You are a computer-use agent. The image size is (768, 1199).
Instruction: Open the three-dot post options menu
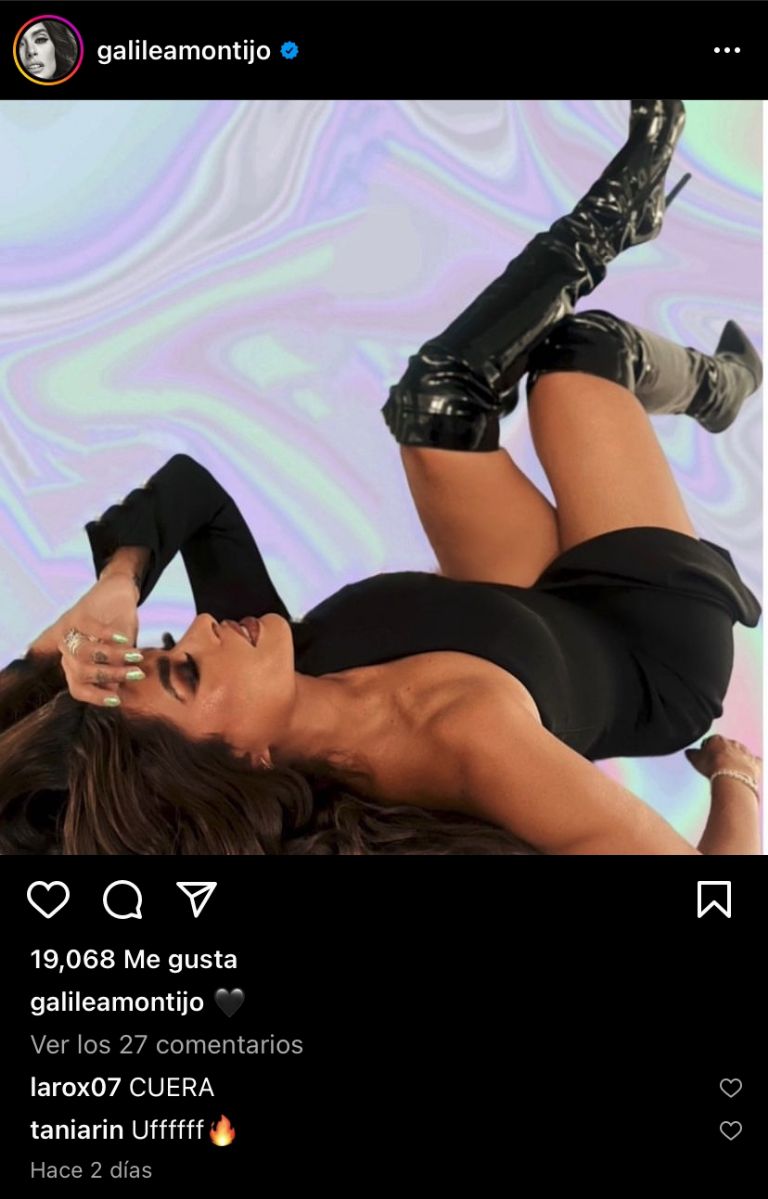[727, 50]
